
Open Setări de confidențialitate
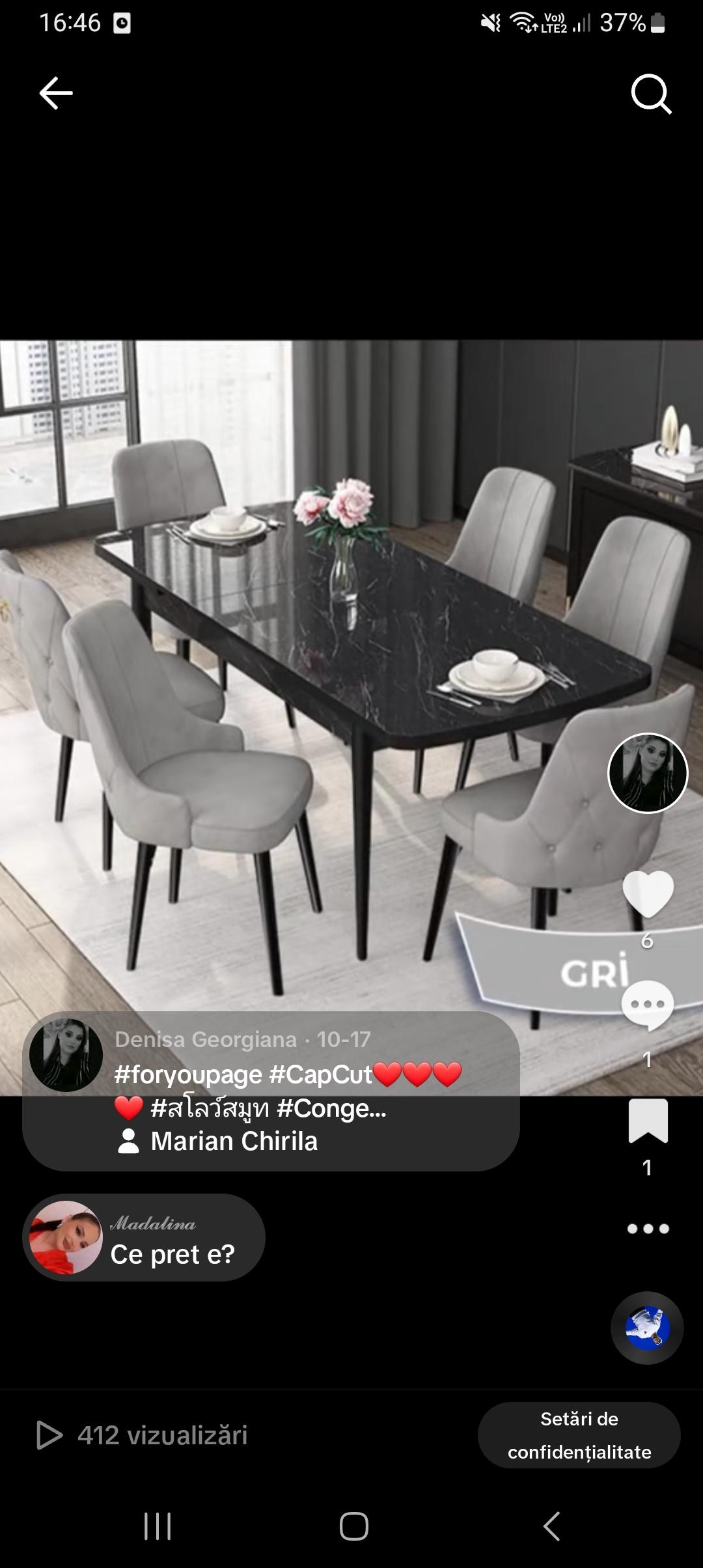point(579,1435)
